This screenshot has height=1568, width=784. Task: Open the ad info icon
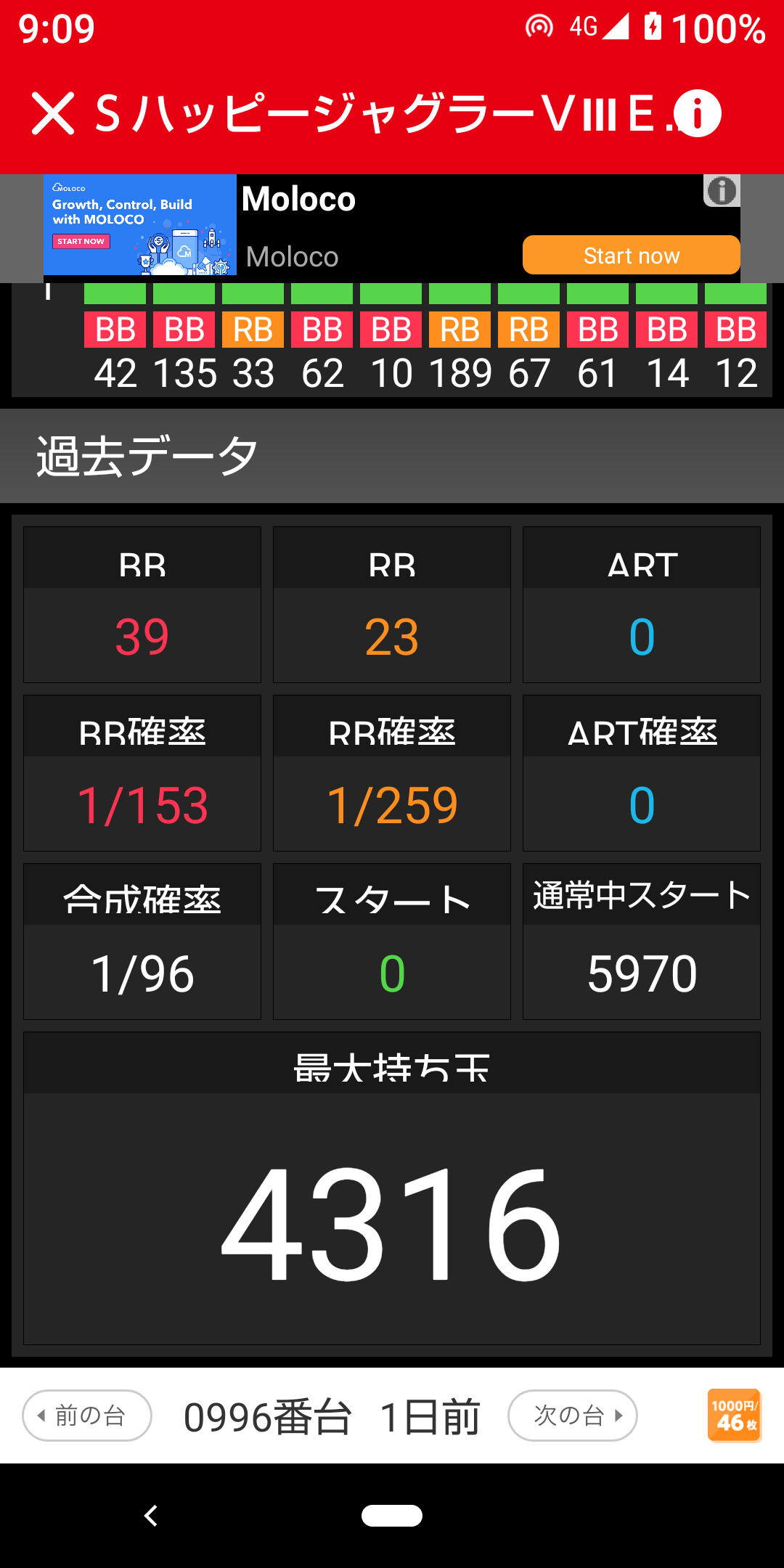click(722, 191)
